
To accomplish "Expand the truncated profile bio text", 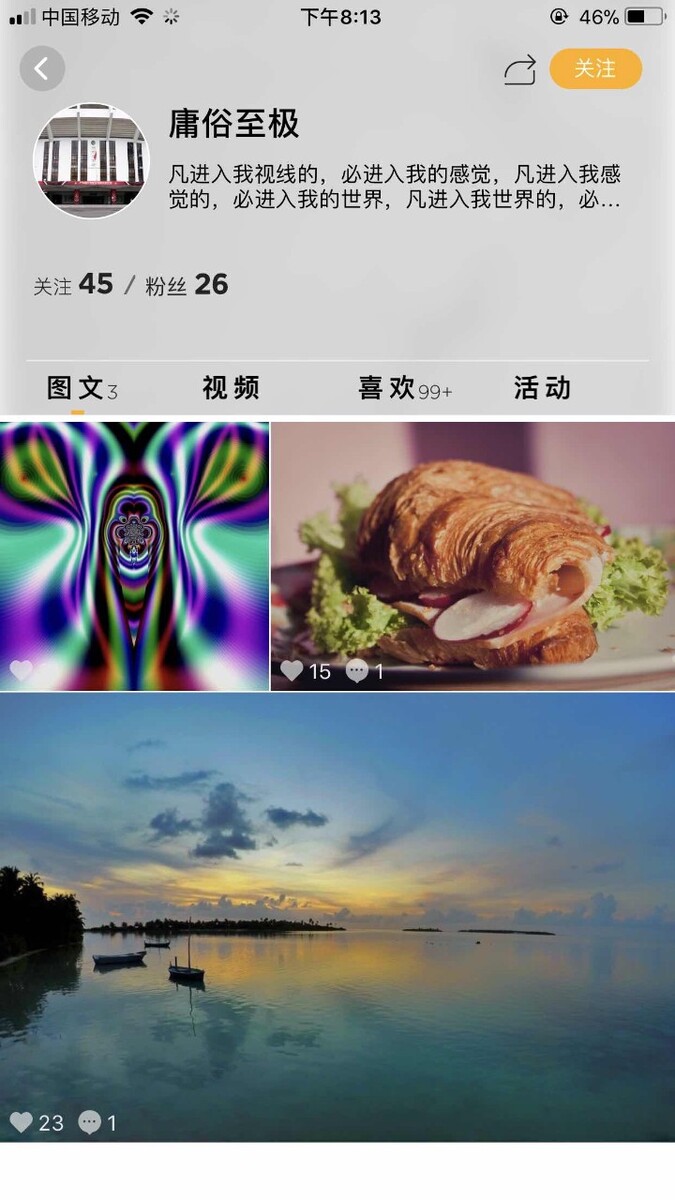I will click(395, 188).
